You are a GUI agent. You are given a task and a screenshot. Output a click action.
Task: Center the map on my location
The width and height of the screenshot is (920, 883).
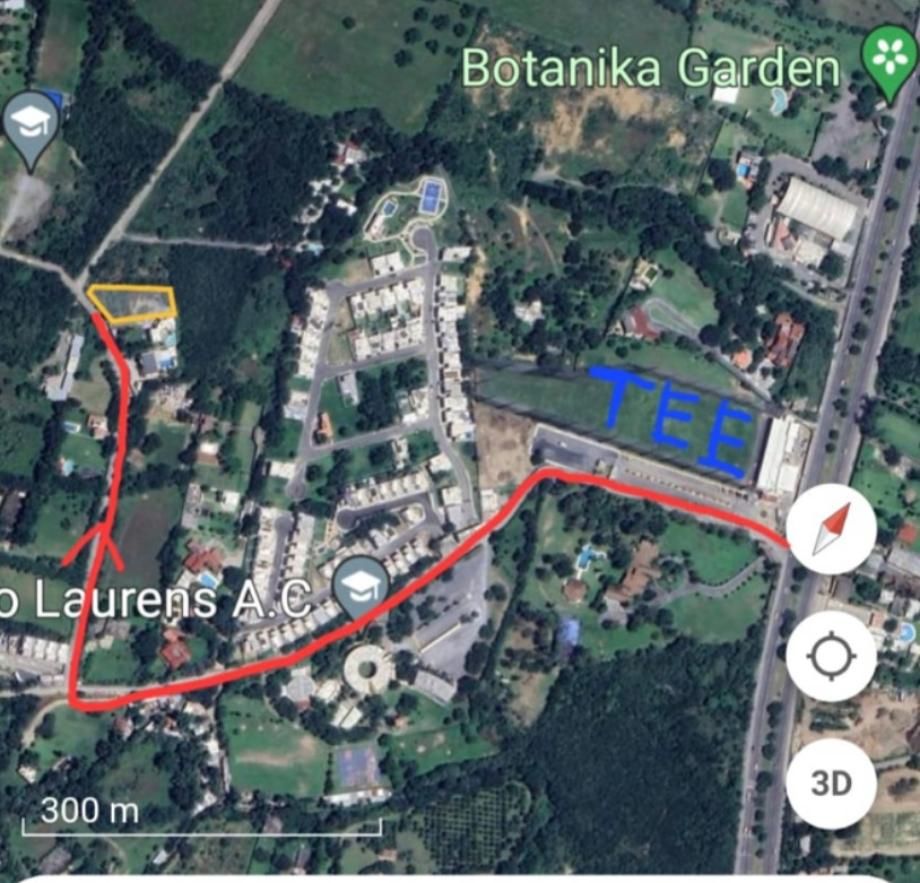pos(831,656)
